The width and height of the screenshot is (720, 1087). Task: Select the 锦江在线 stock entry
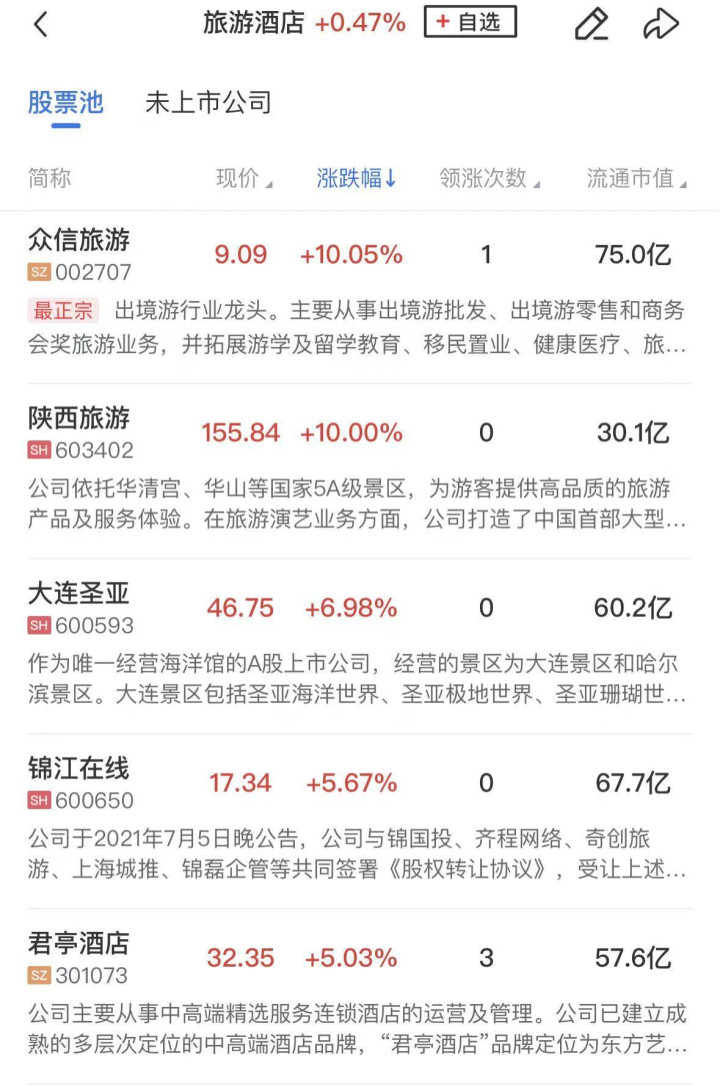pos(80,768)
